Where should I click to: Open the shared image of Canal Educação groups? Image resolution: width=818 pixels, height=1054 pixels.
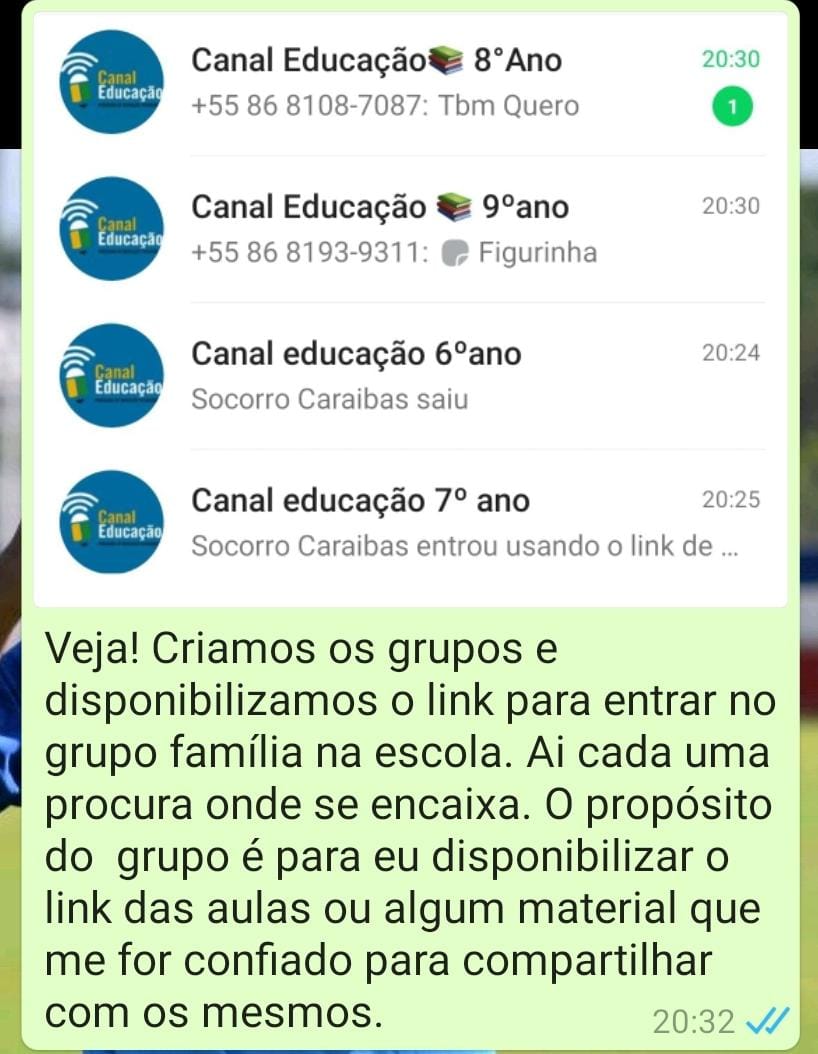click(410, 308)
